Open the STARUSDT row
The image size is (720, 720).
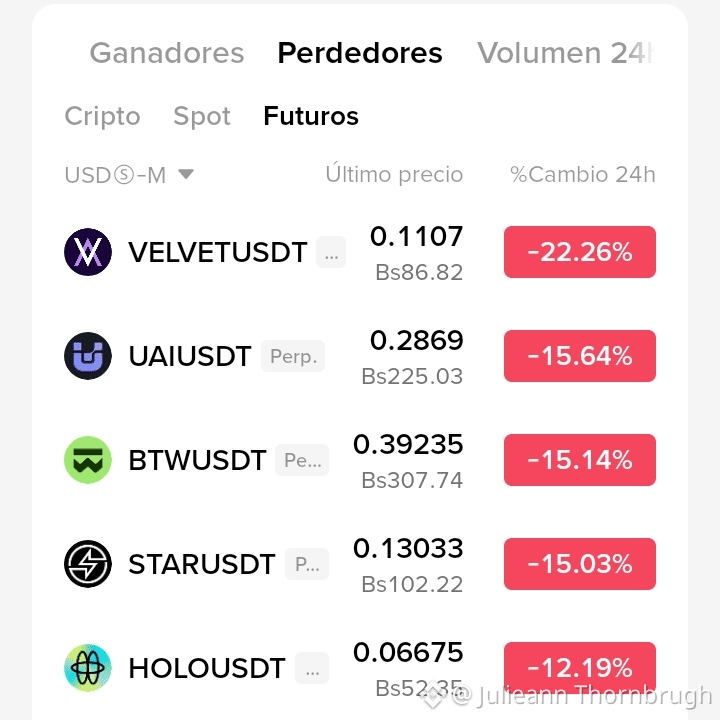click(360, 564)
